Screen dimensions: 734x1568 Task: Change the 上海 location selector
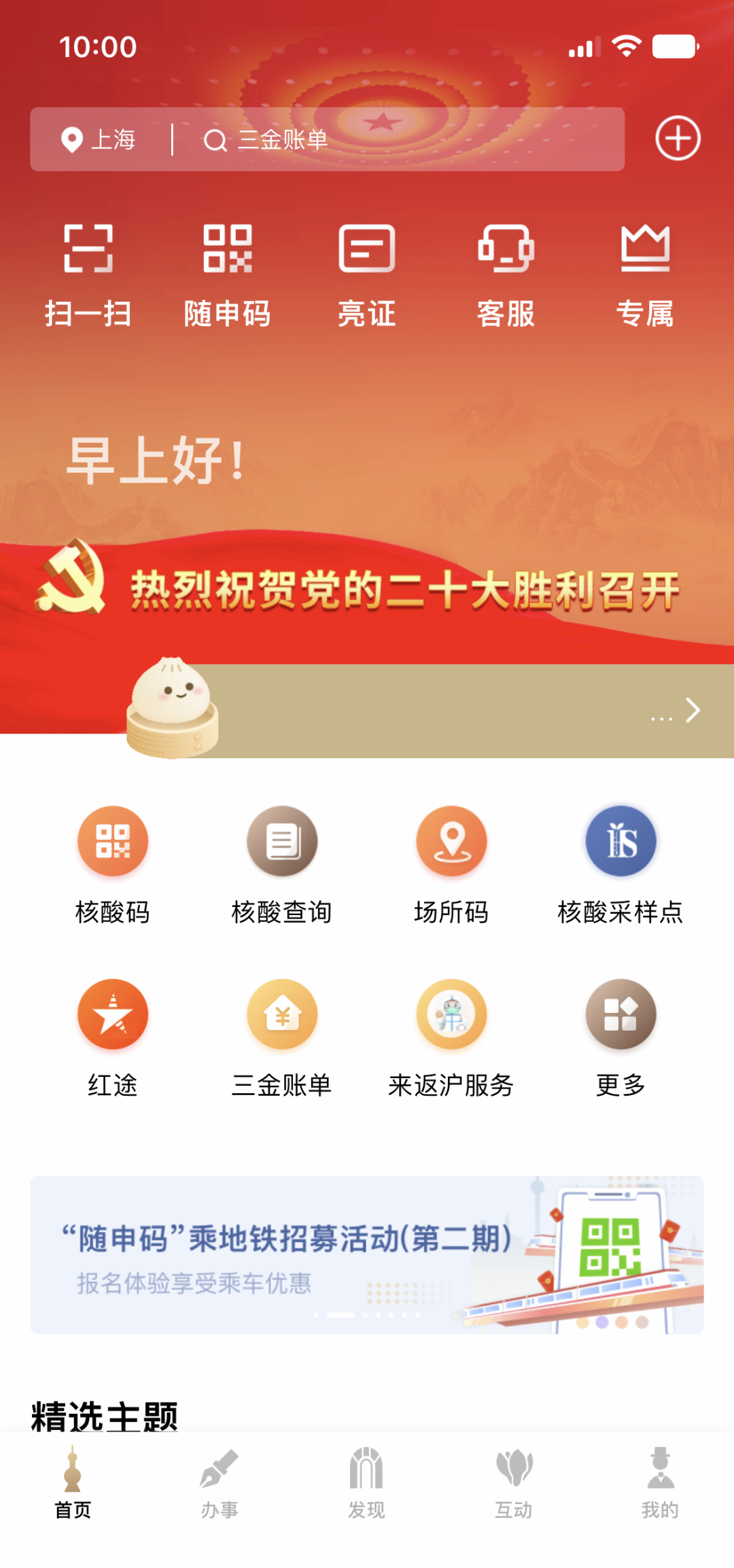pos(99,140)
